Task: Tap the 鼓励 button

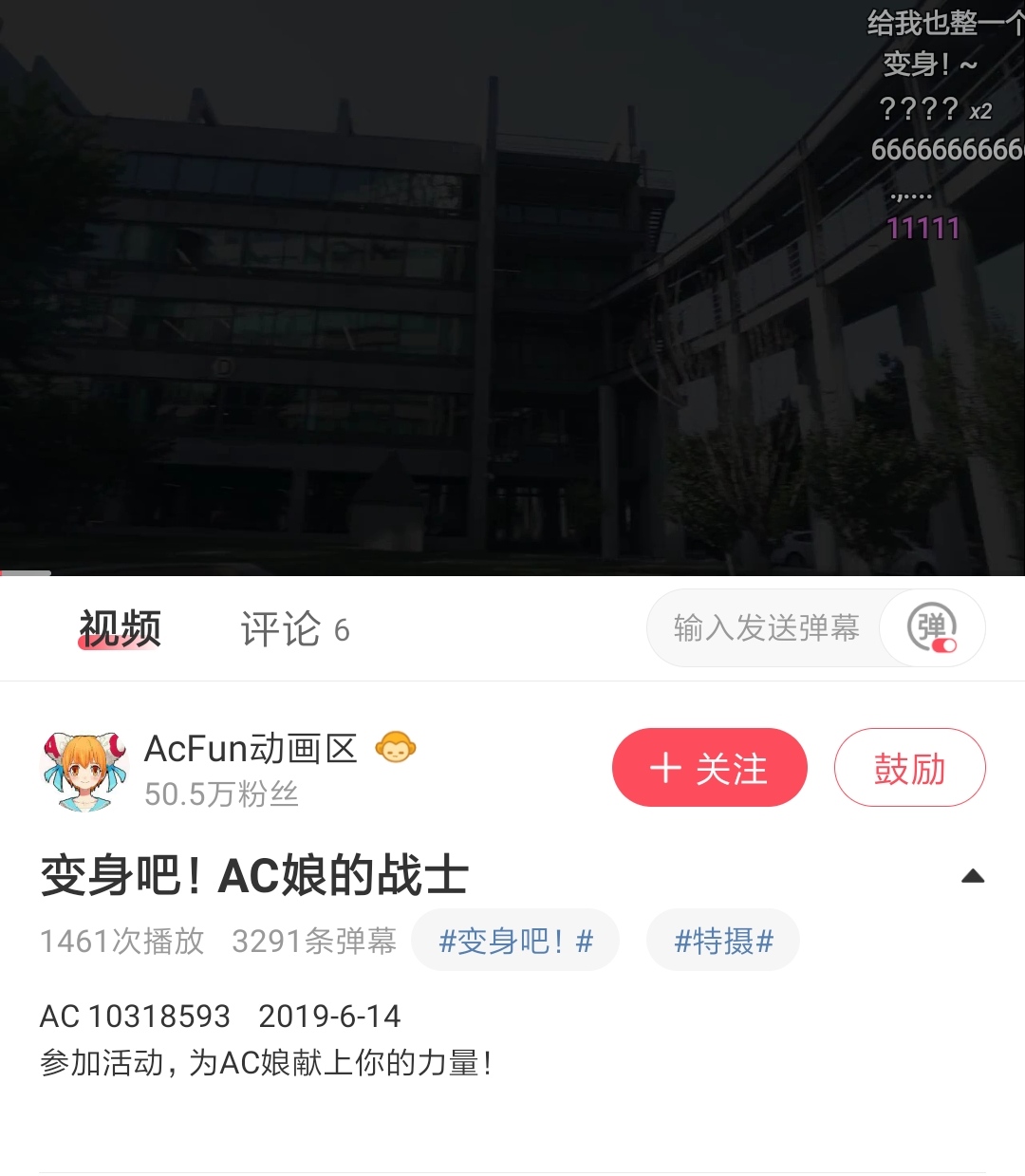Action: click(909, 768)
